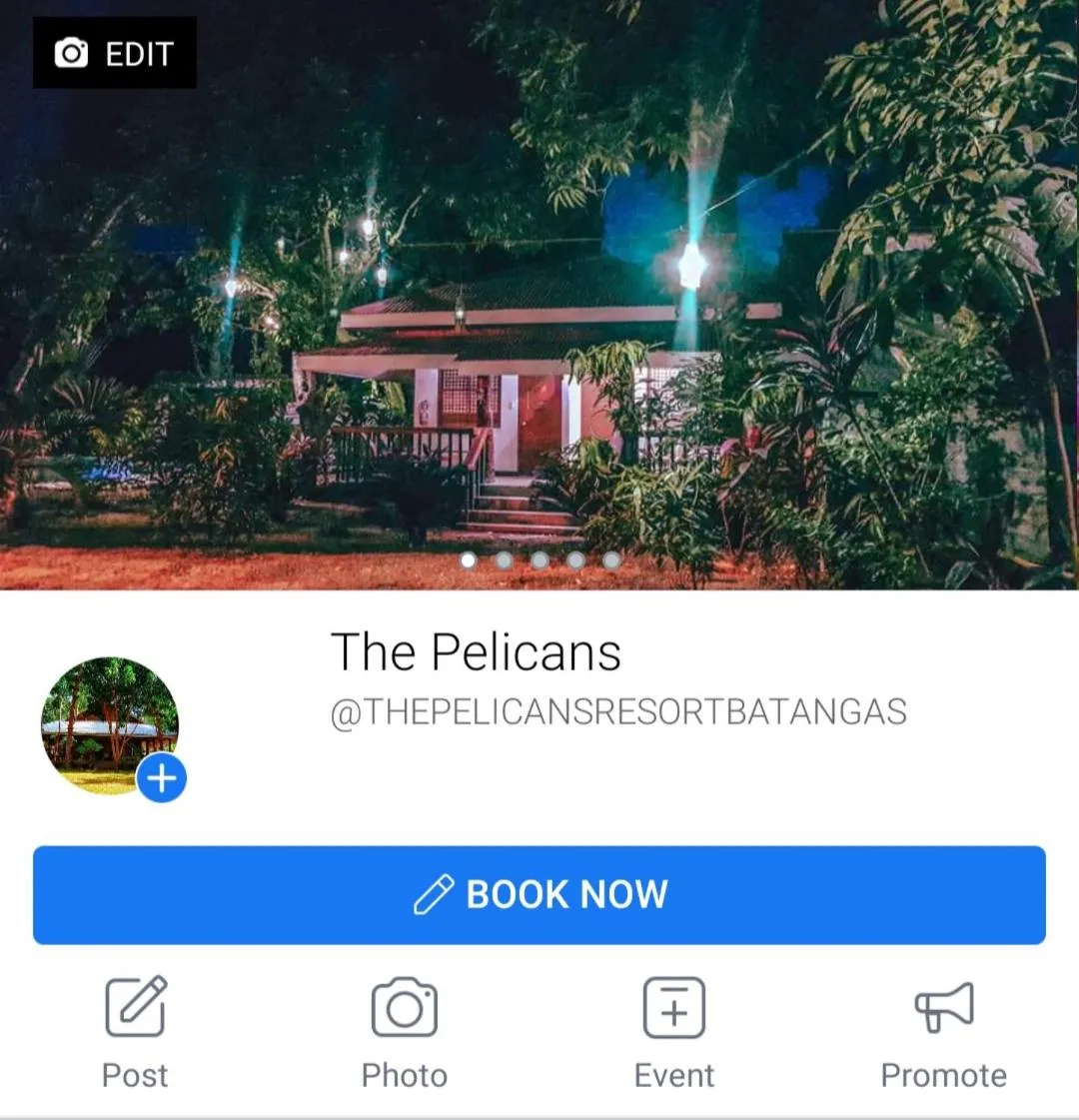Select the Post pen icon
1079x1120 pixels.
[135, 1007]
